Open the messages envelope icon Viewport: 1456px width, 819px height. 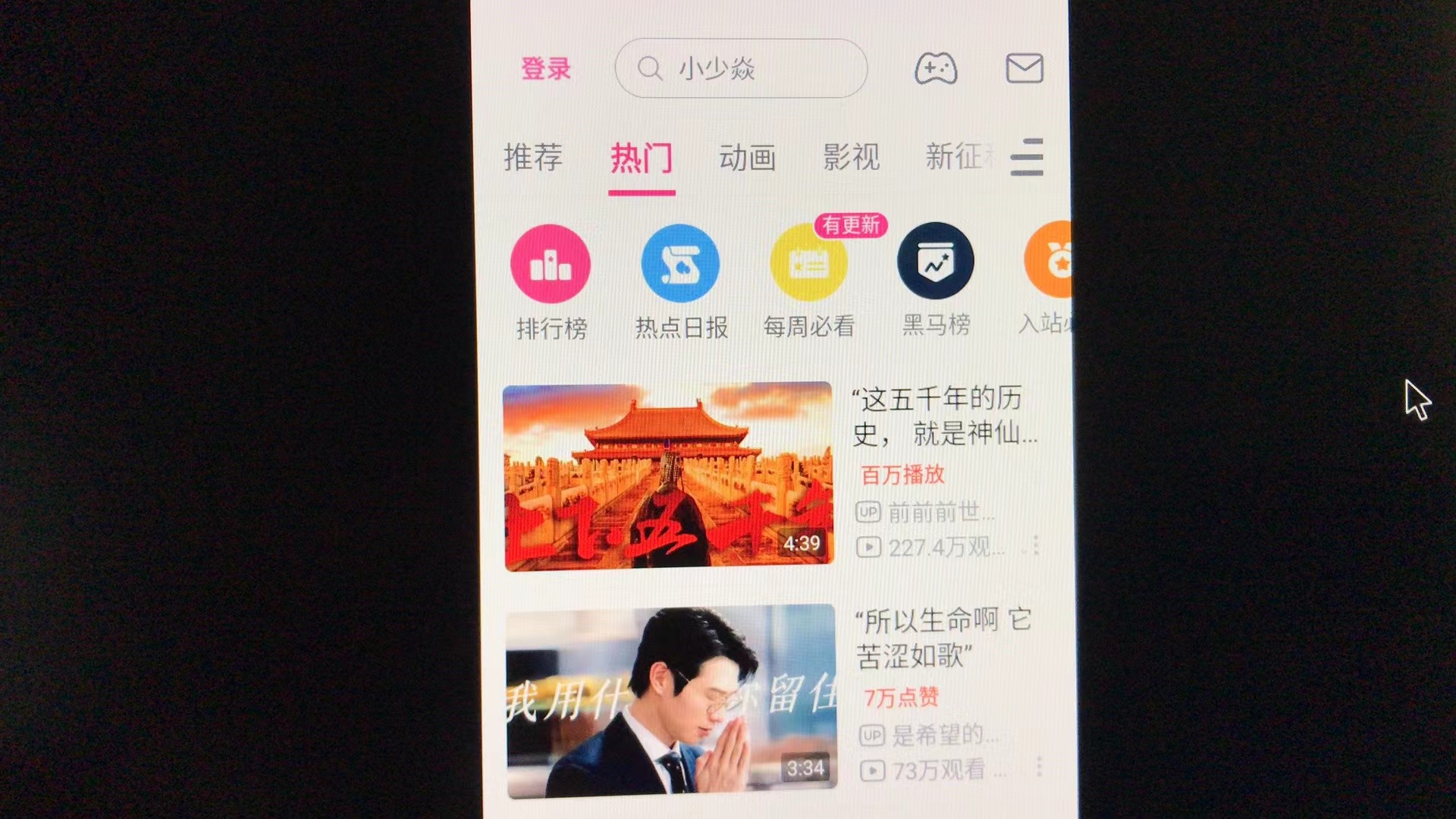tap(1024, 68)
